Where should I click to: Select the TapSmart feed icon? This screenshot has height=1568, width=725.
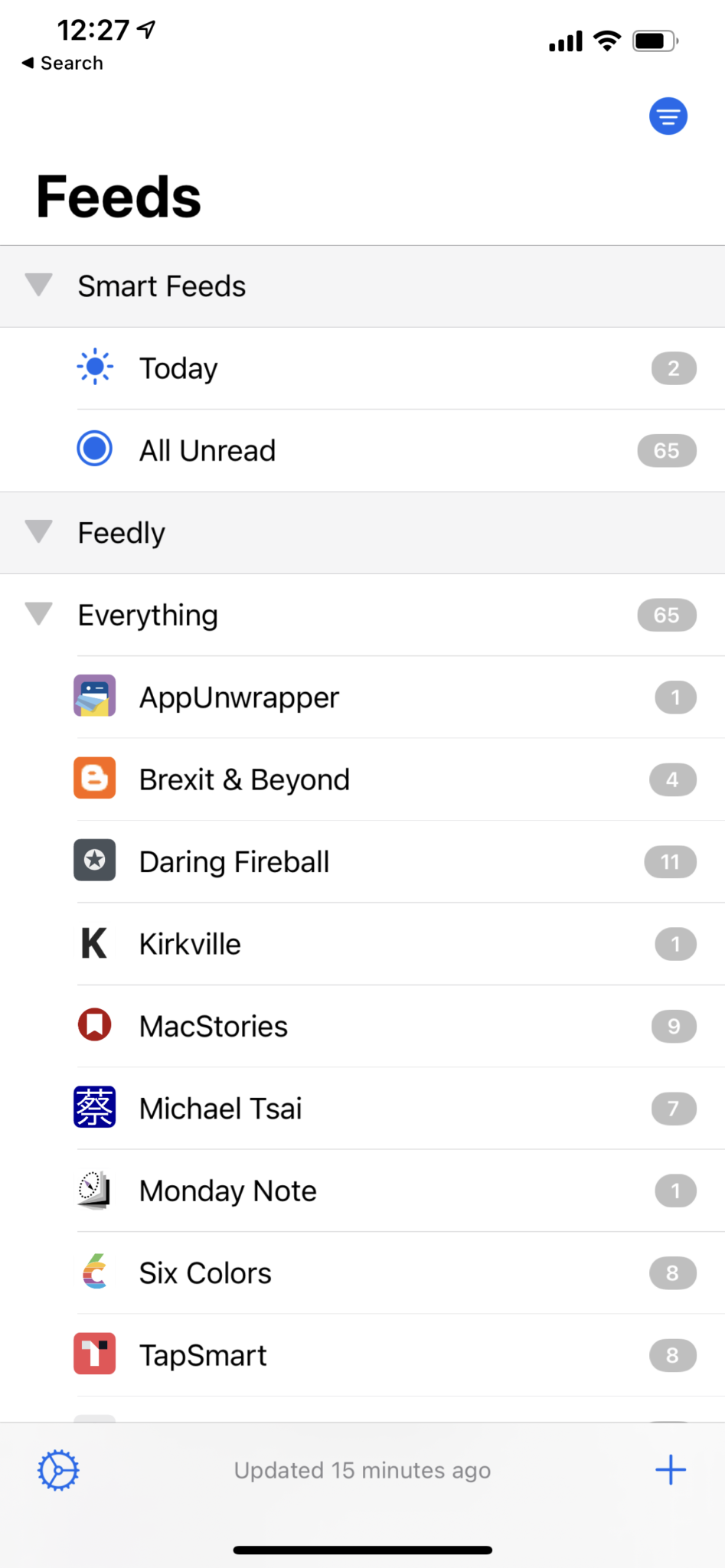click(94, 1354)
